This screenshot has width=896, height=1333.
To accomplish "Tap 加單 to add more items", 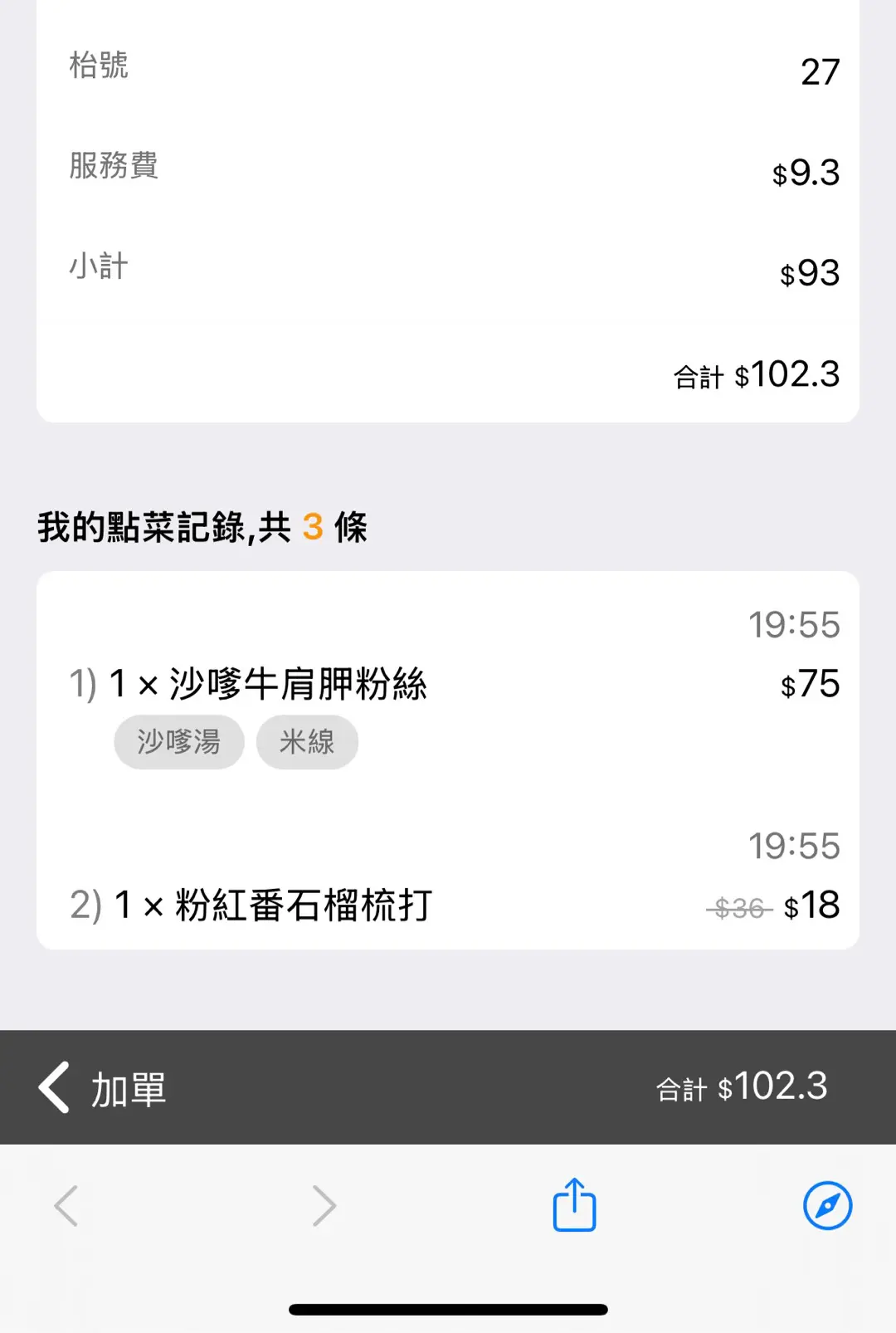I will [x=104, y=1088].
